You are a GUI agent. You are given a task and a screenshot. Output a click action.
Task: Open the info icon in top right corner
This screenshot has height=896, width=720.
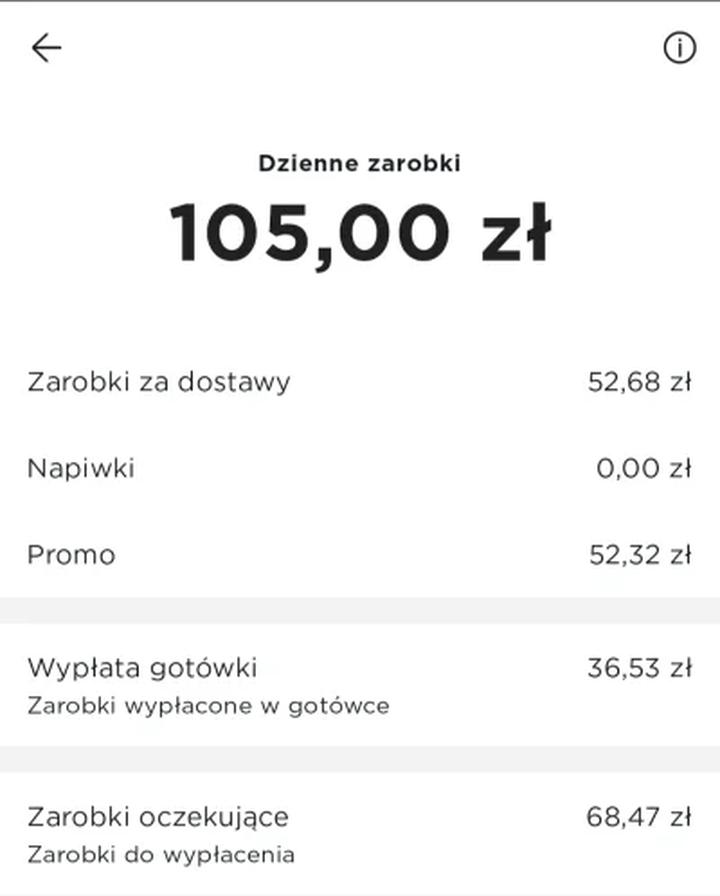coord(677,46)
